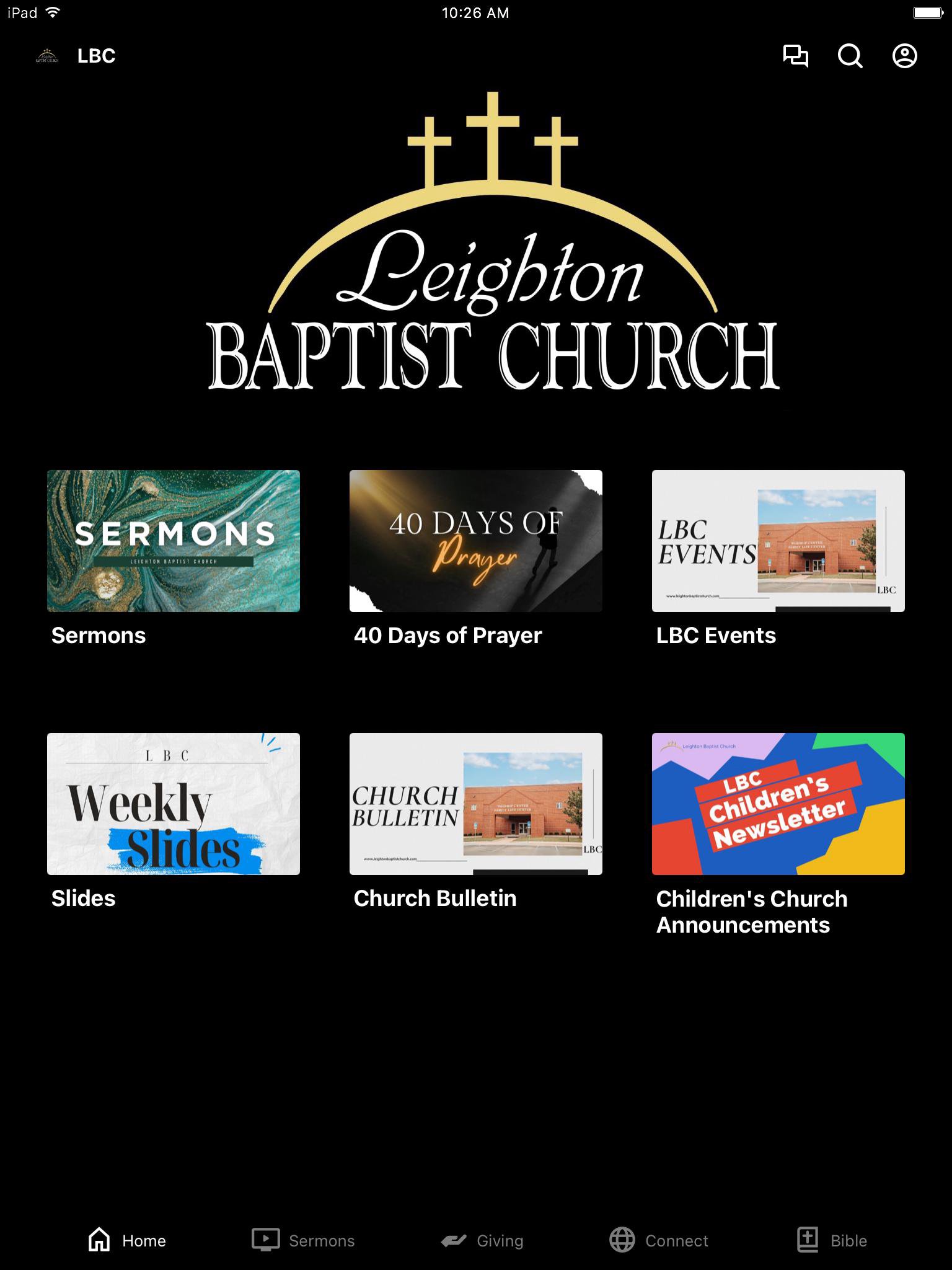The height and width of the screenshot is (1270, 952).
Task: Open the search icon
Action: (x=850, y=56)
